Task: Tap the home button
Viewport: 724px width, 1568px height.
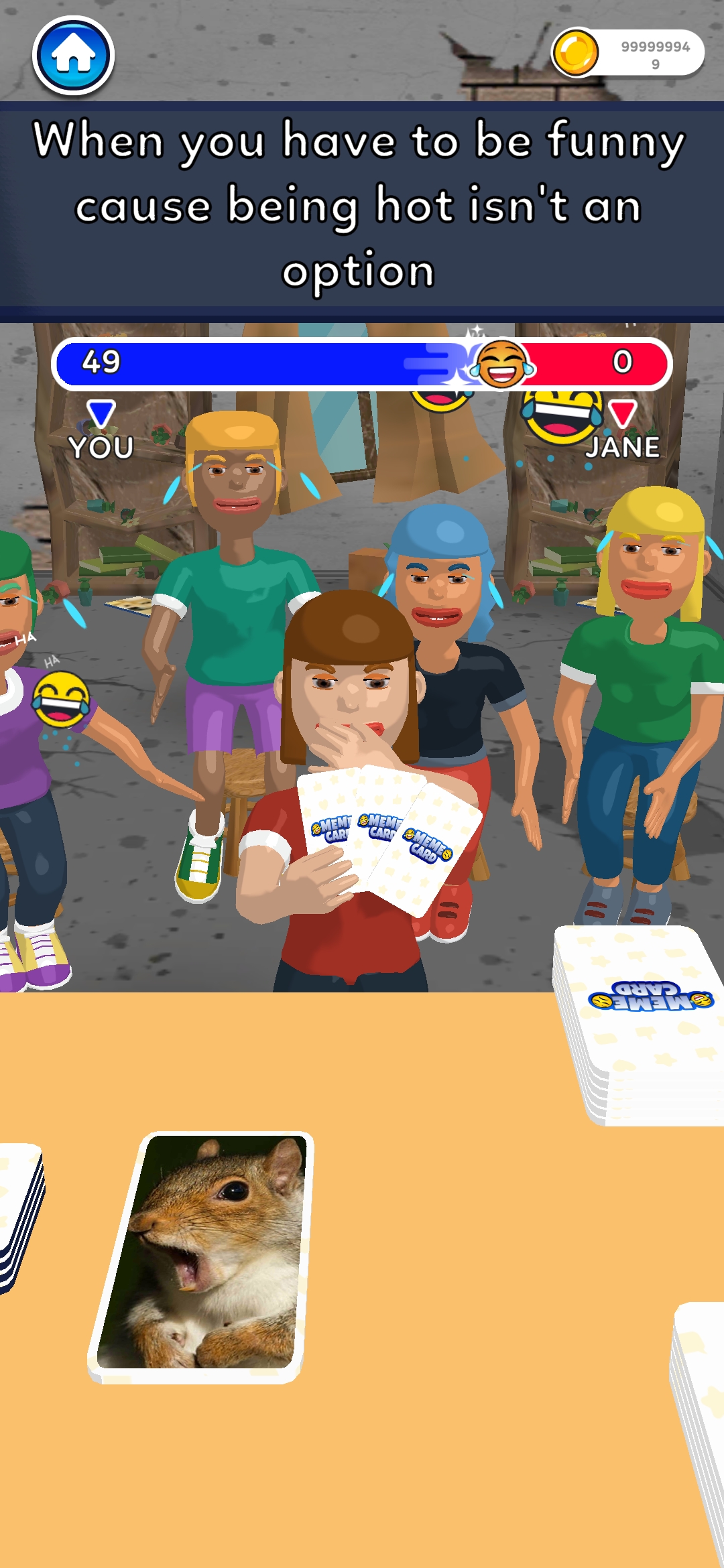Action: click(x=73, y=55)
